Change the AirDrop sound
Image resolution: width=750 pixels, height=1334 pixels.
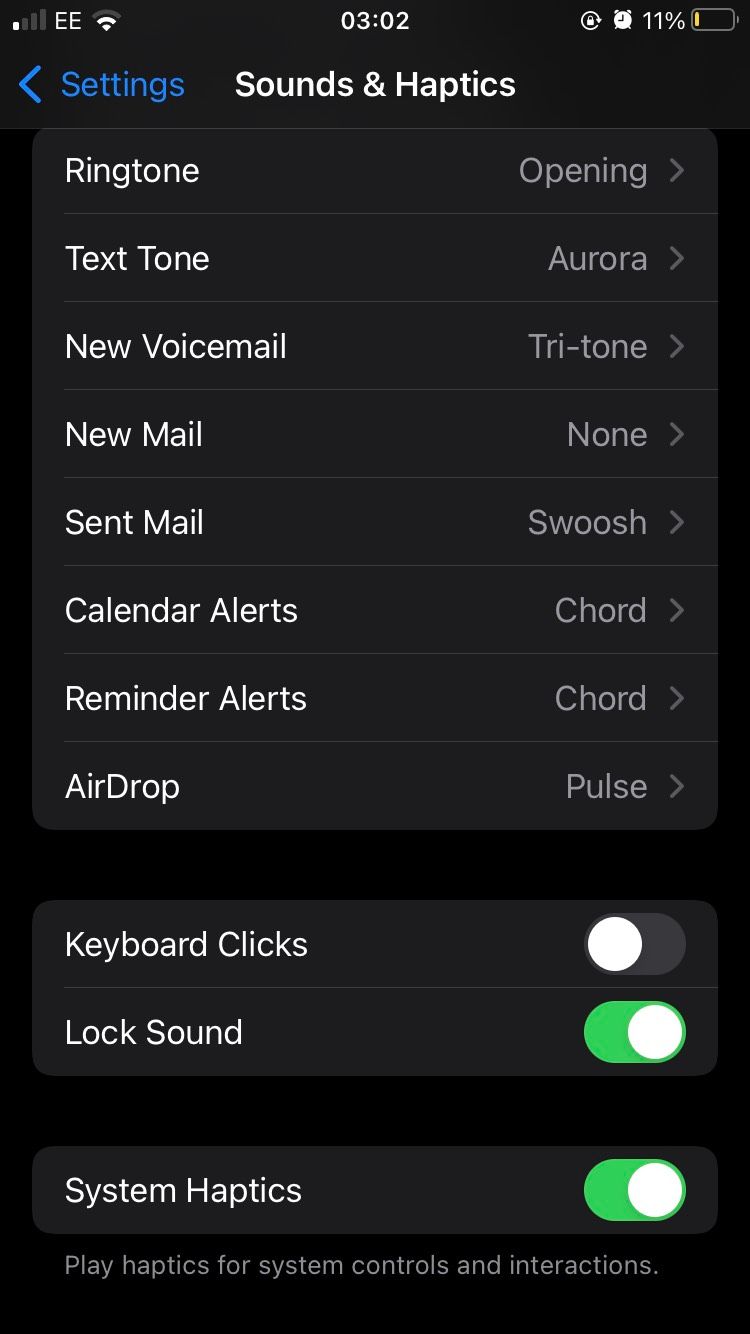[375, 787]
